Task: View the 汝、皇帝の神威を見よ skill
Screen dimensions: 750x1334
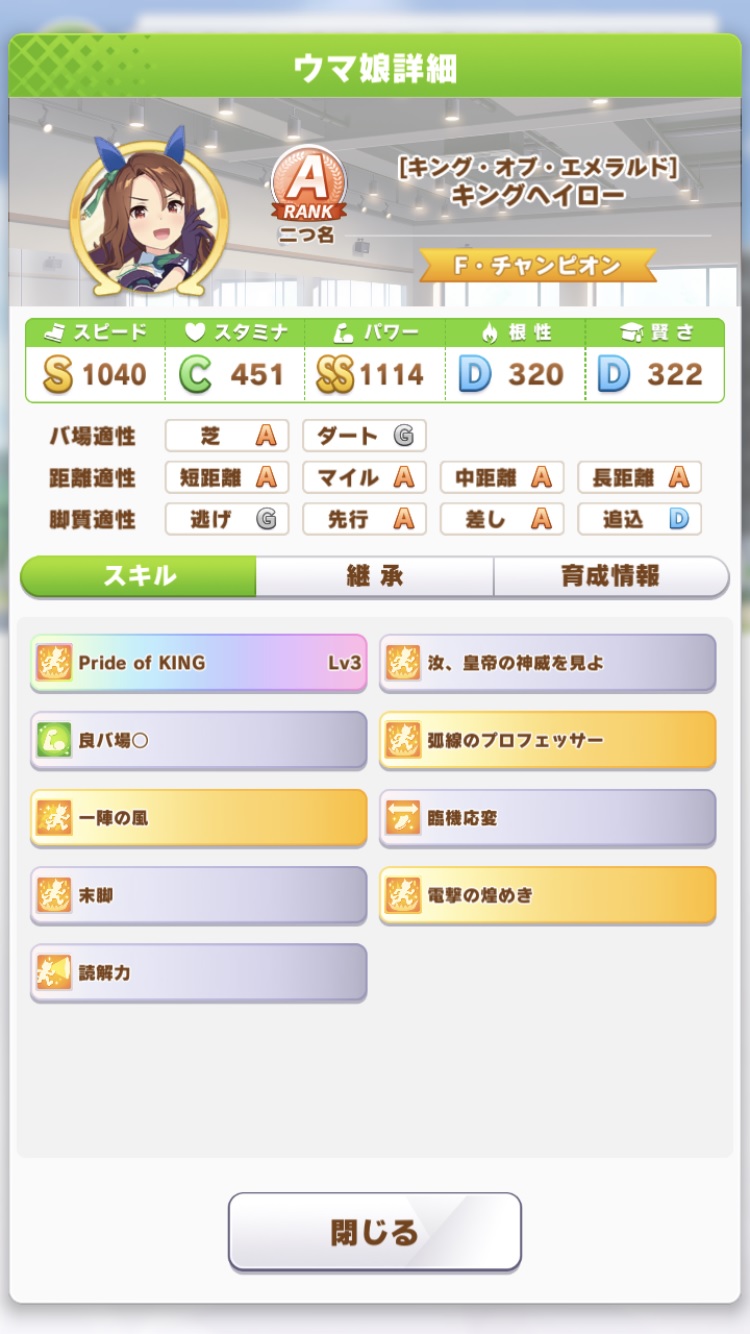Action: pyautogui.click(x=547, y=662)
